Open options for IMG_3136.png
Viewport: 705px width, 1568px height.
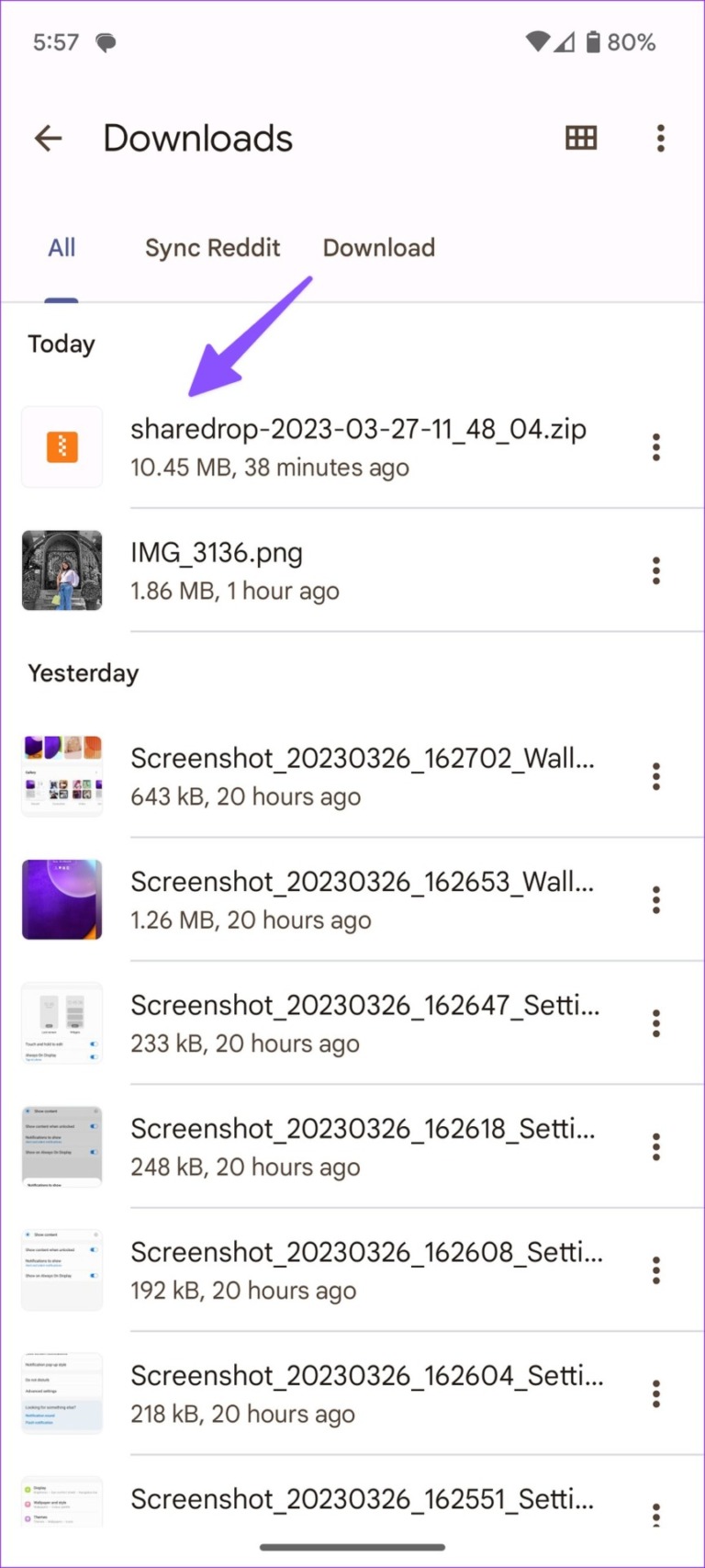655,570
